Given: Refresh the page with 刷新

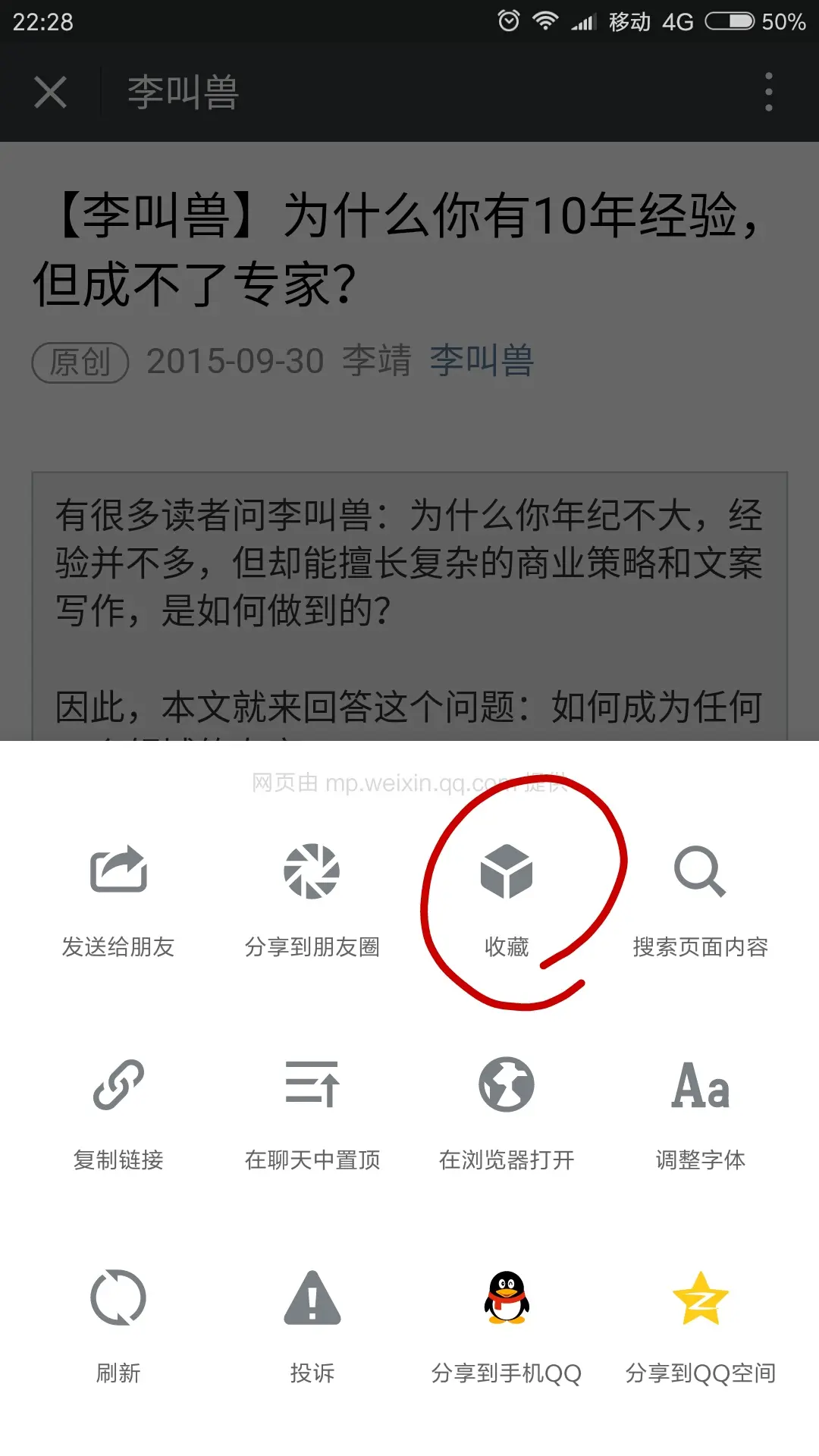Looking at the screenshot, I should pos(118,1325).
